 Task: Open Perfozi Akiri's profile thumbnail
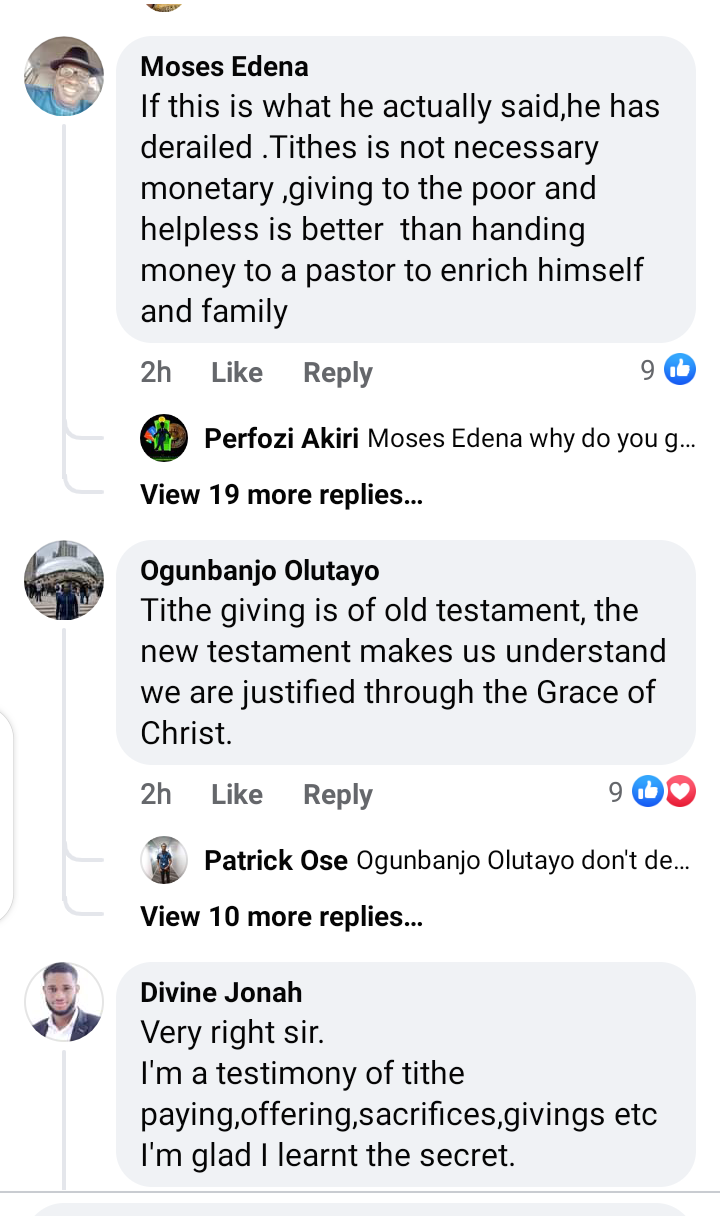tap(164, 438)
